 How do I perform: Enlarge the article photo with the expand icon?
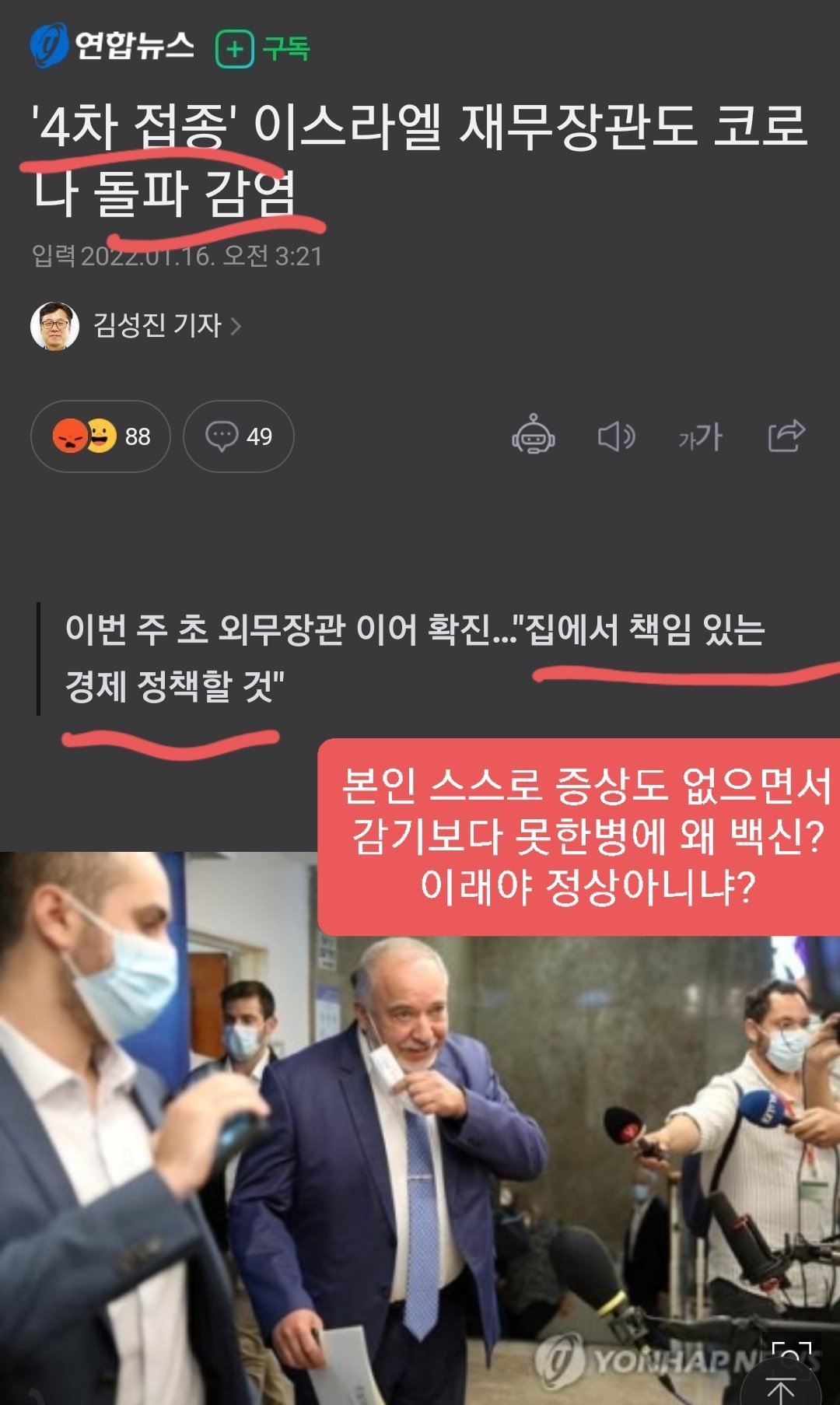point(790,1354)
